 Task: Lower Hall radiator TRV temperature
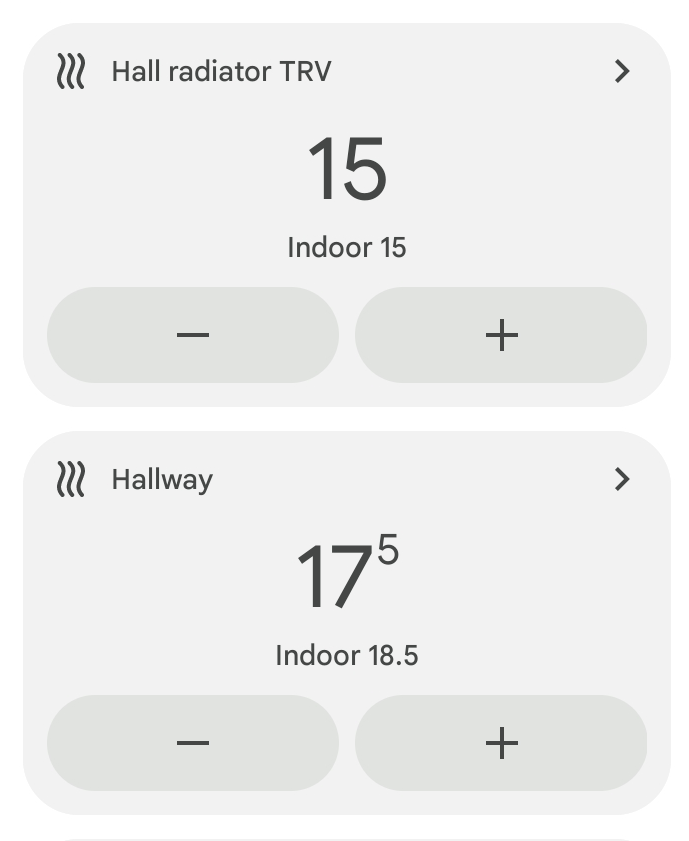click(193, 335)
